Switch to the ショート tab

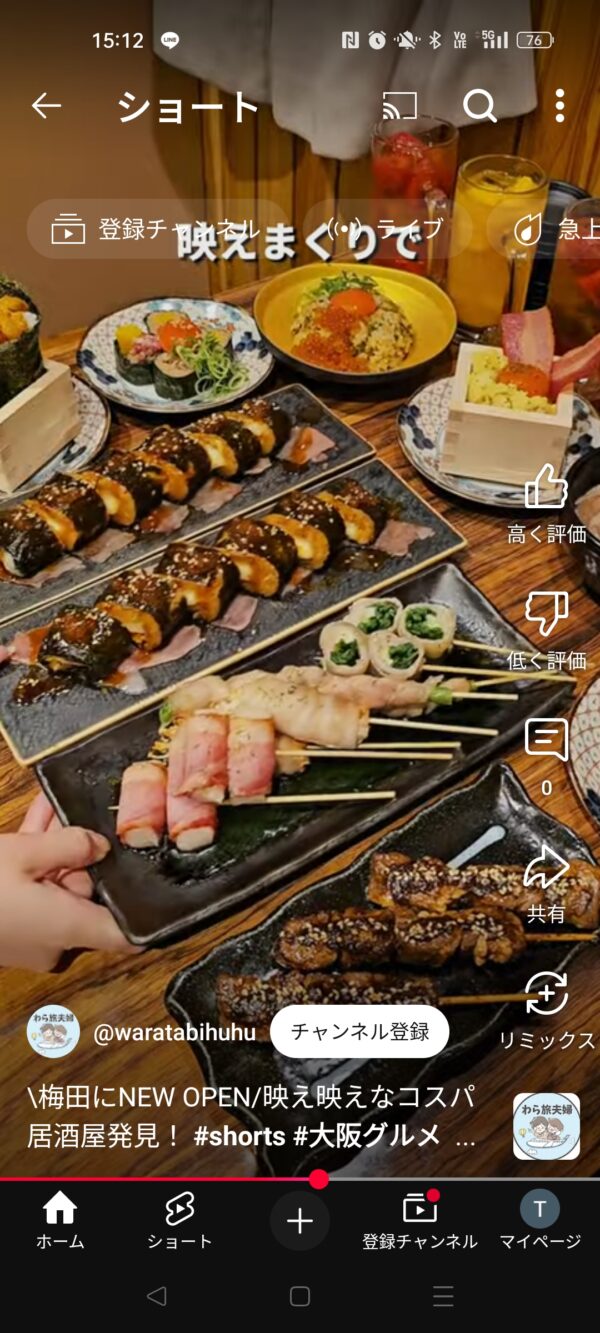pos(180,1221)
